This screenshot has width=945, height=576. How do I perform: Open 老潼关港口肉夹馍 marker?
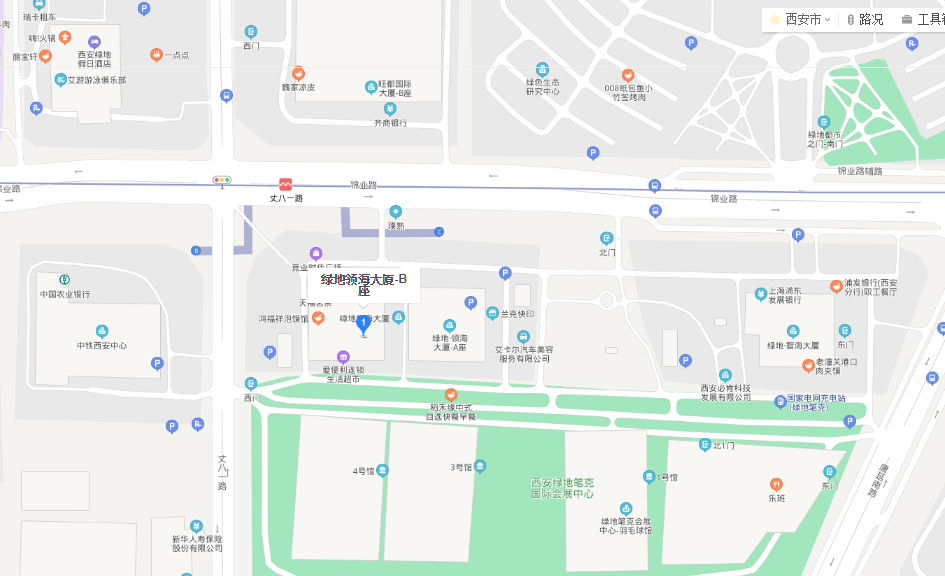click(x=808, y=365)
